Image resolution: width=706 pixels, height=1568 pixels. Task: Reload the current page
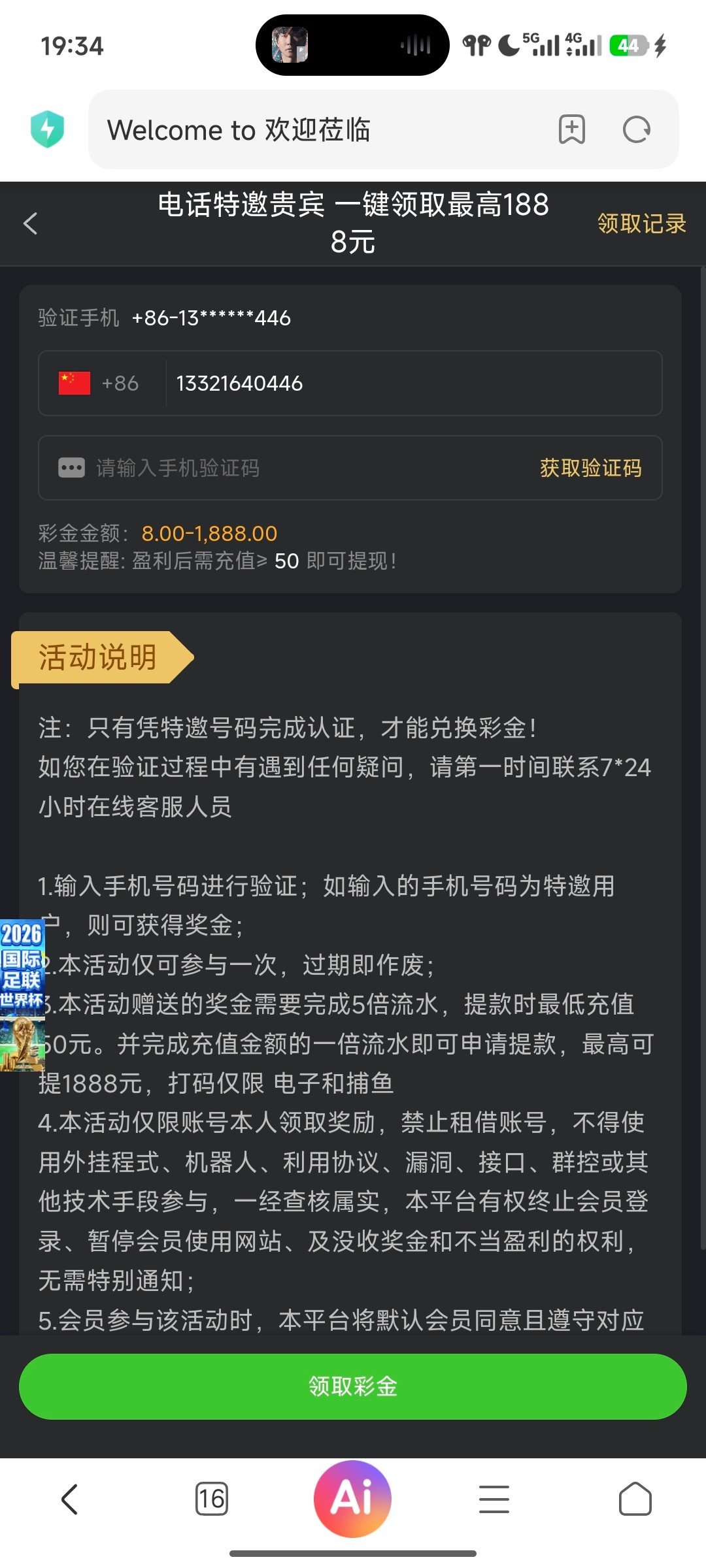click(x=636, y=129)
